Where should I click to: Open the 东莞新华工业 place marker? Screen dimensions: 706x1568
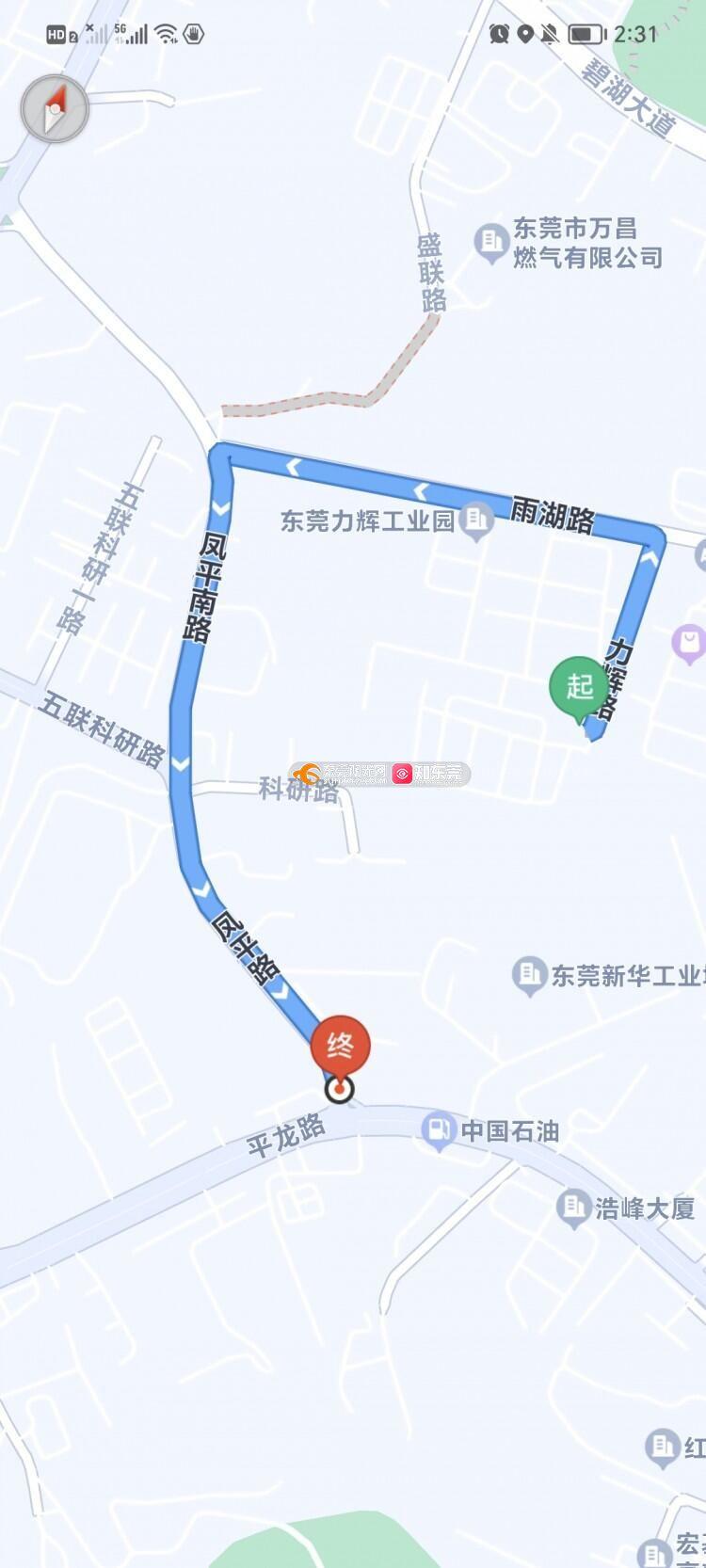click(528, 975)
